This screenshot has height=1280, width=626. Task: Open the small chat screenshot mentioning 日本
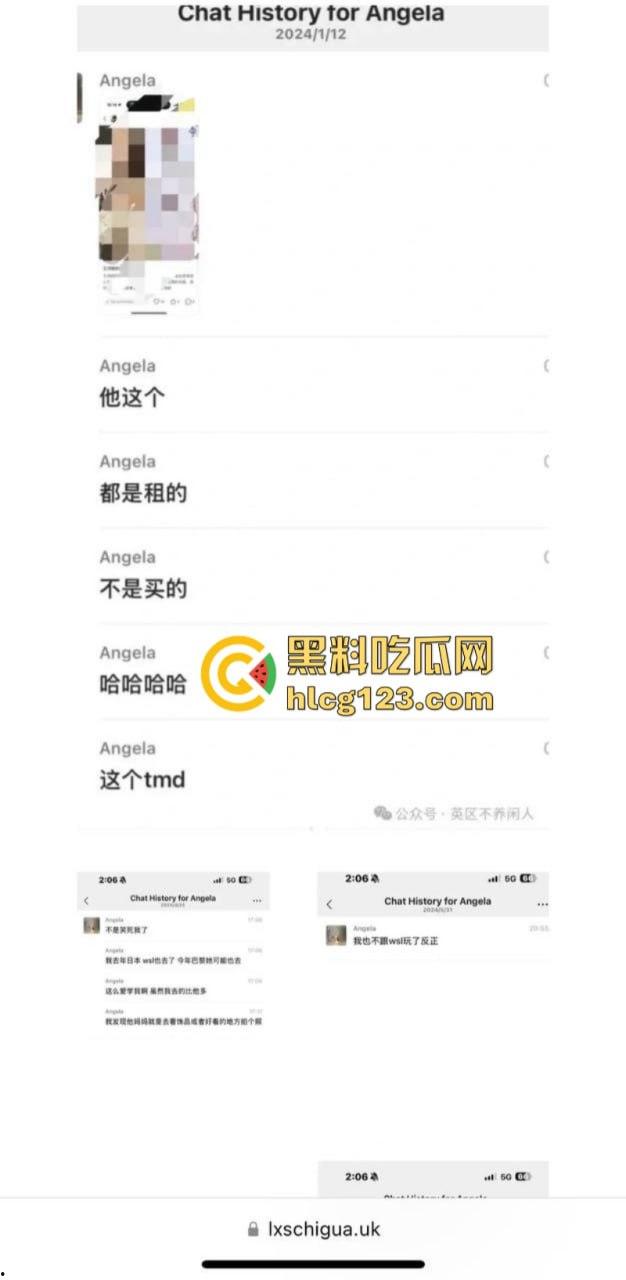coord(173,955)
